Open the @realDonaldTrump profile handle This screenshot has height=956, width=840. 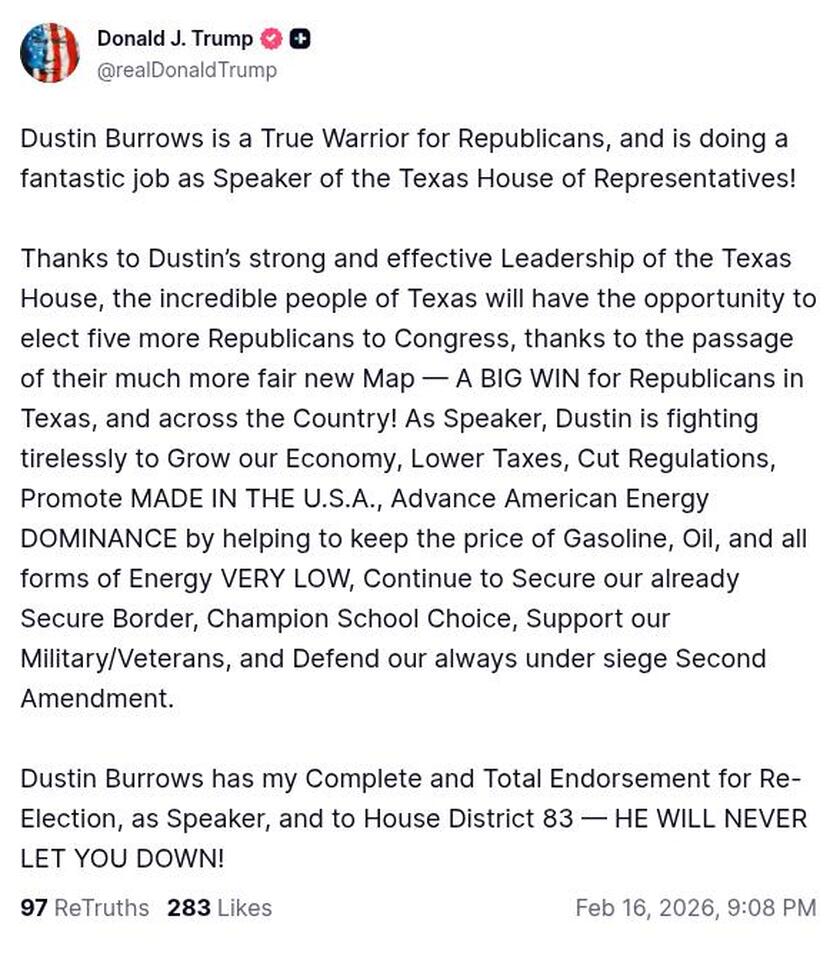tap(186, 70)
